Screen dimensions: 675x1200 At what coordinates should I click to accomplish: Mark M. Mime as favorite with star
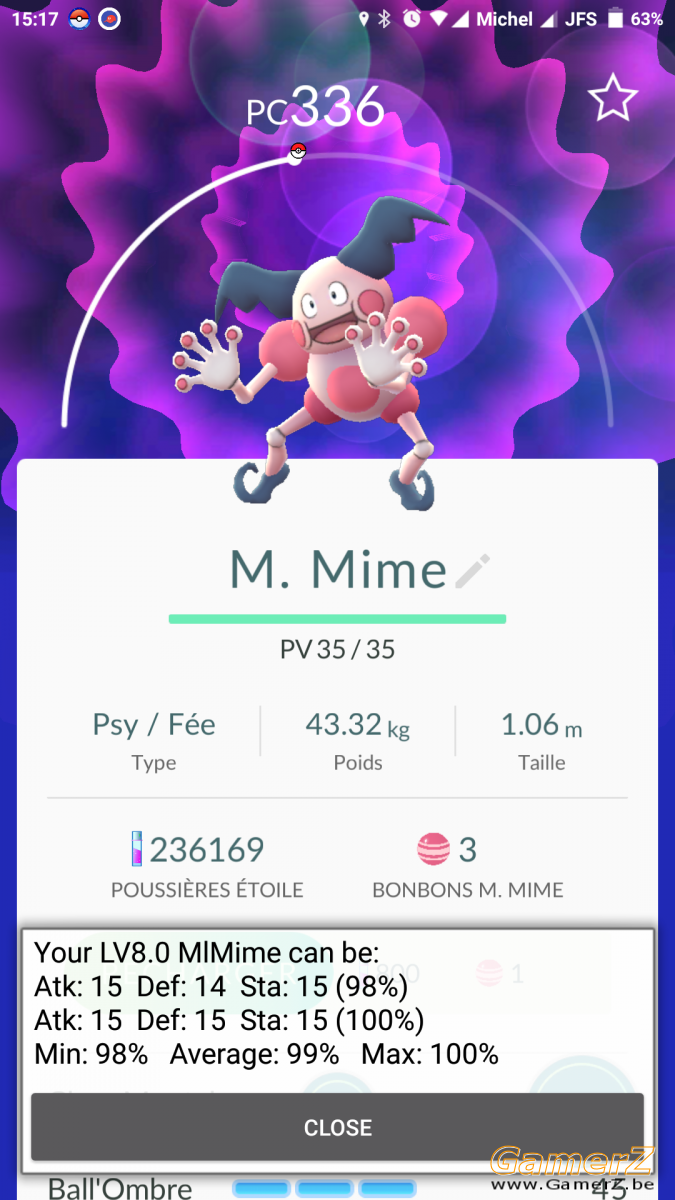(x=612, y=98)
